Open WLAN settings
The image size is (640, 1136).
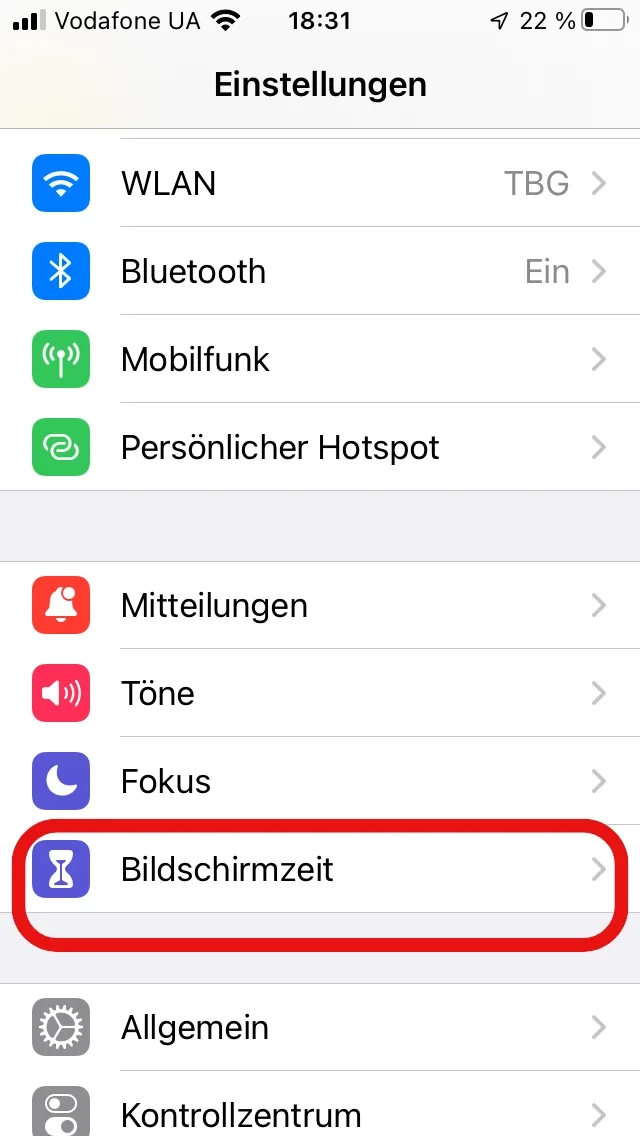[x=320, y=184]
